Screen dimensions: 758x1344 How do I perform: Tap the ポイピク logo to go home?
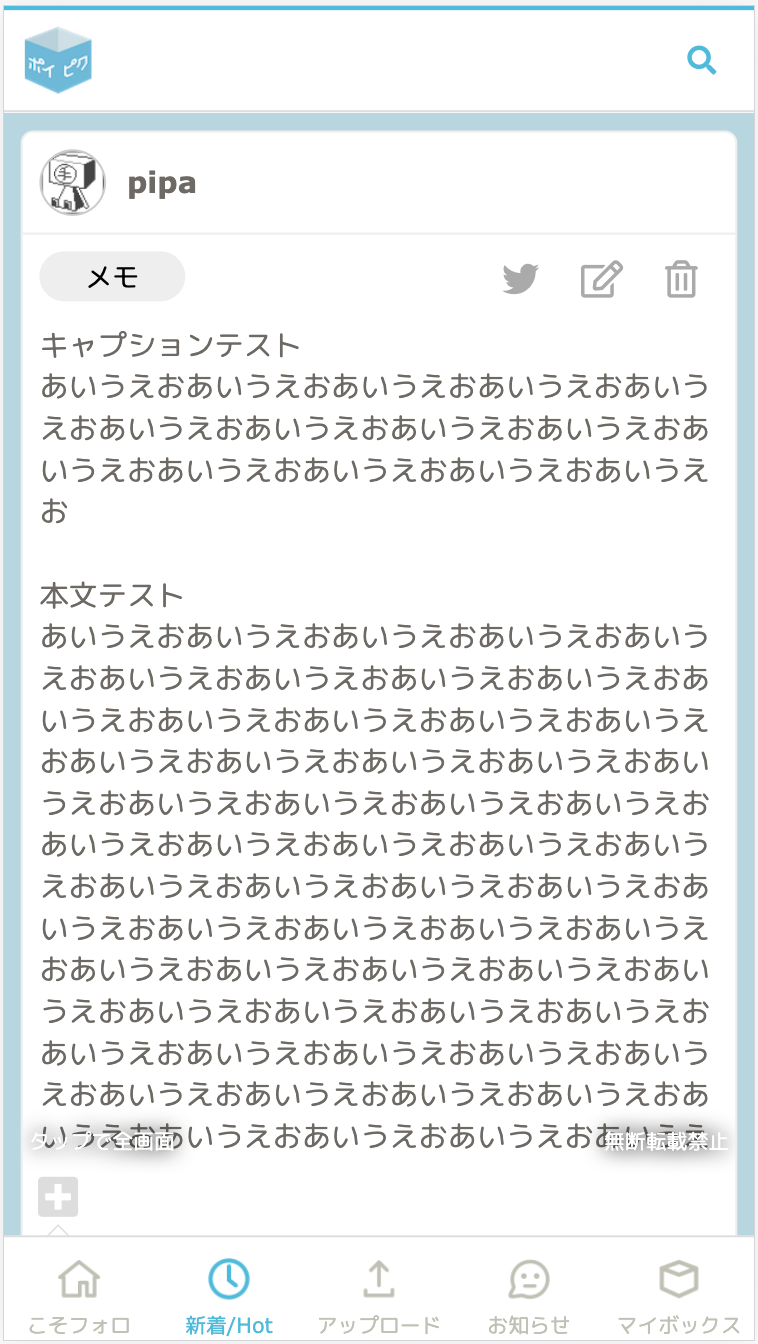coord(58,60)
